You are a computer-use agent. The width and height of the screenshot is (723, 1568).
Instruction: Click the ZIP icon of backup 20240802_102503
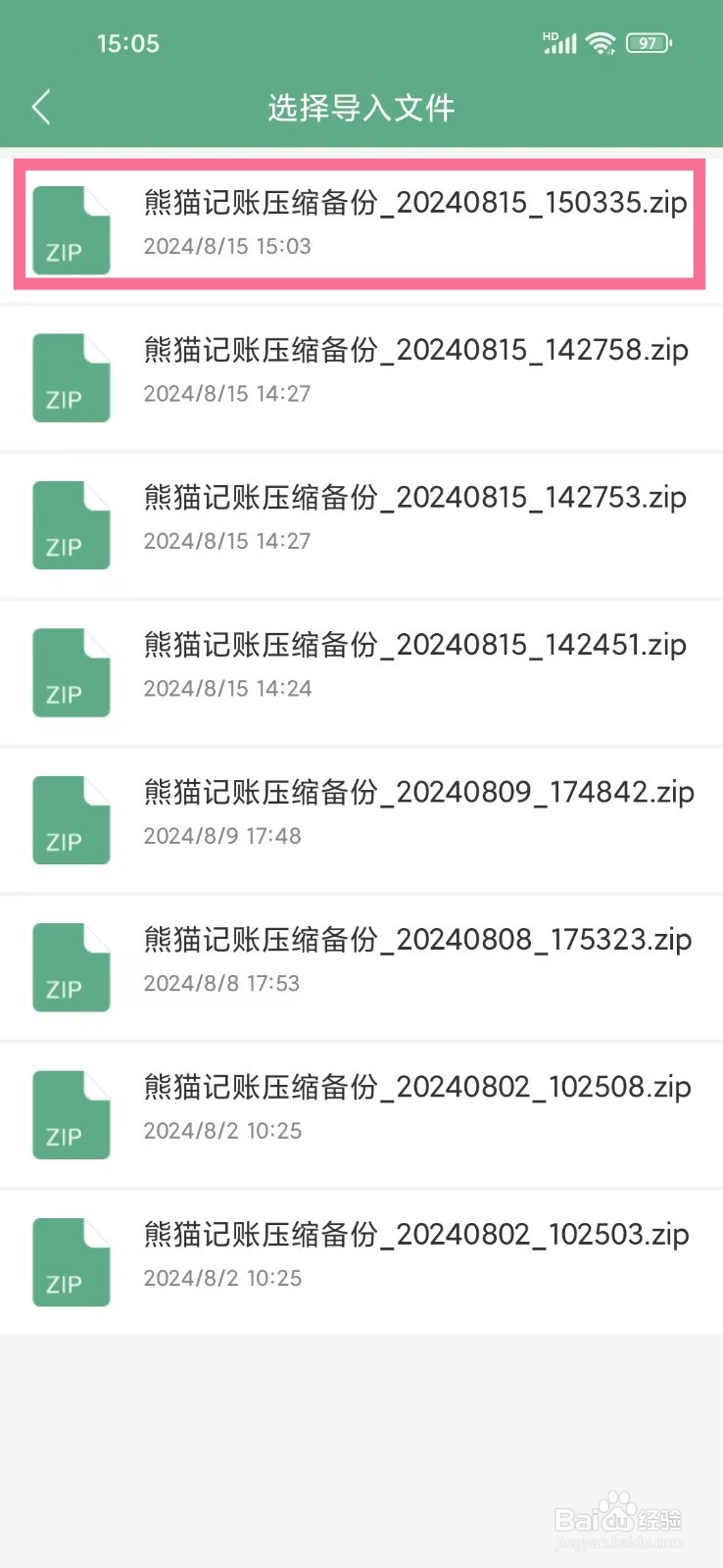(x=71, y=1261)
